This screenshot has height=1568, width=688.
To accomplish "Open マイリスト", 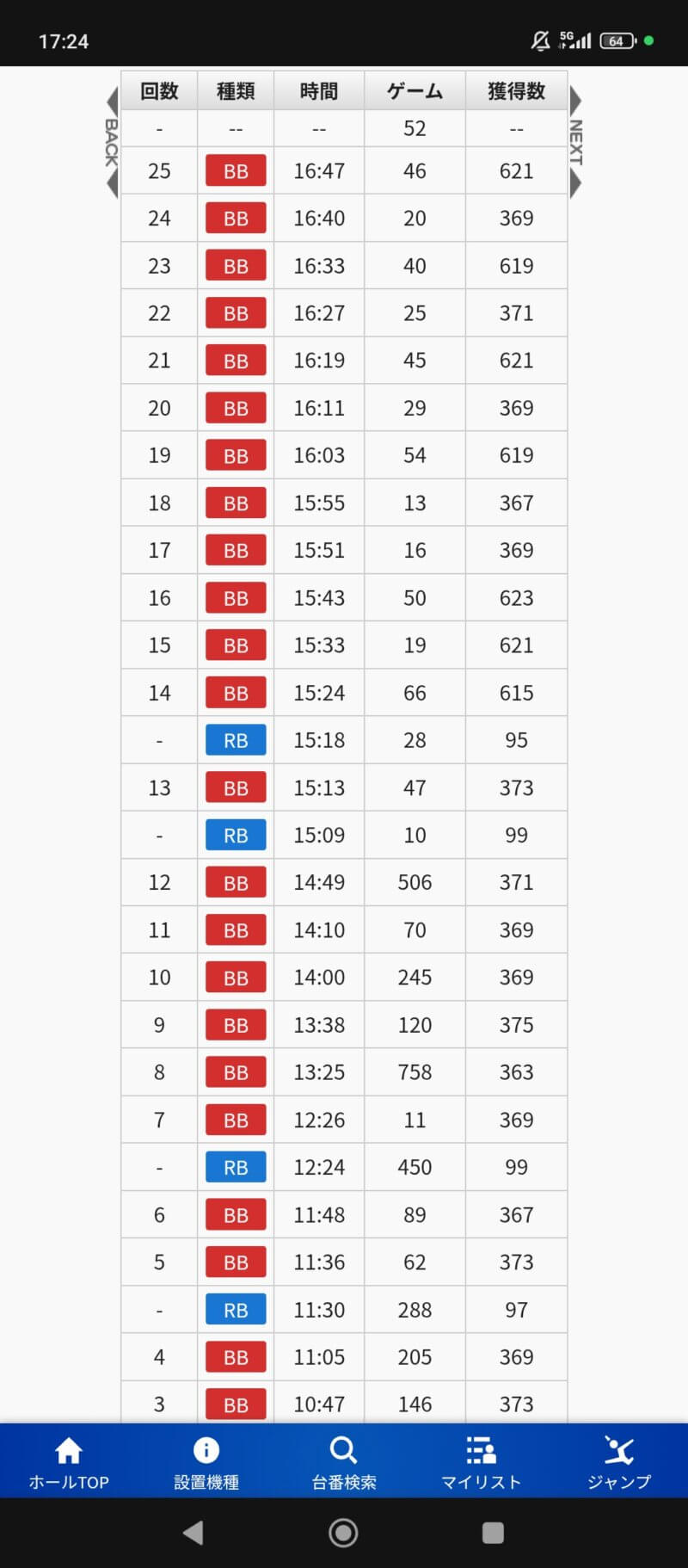I will point(481,1462).
